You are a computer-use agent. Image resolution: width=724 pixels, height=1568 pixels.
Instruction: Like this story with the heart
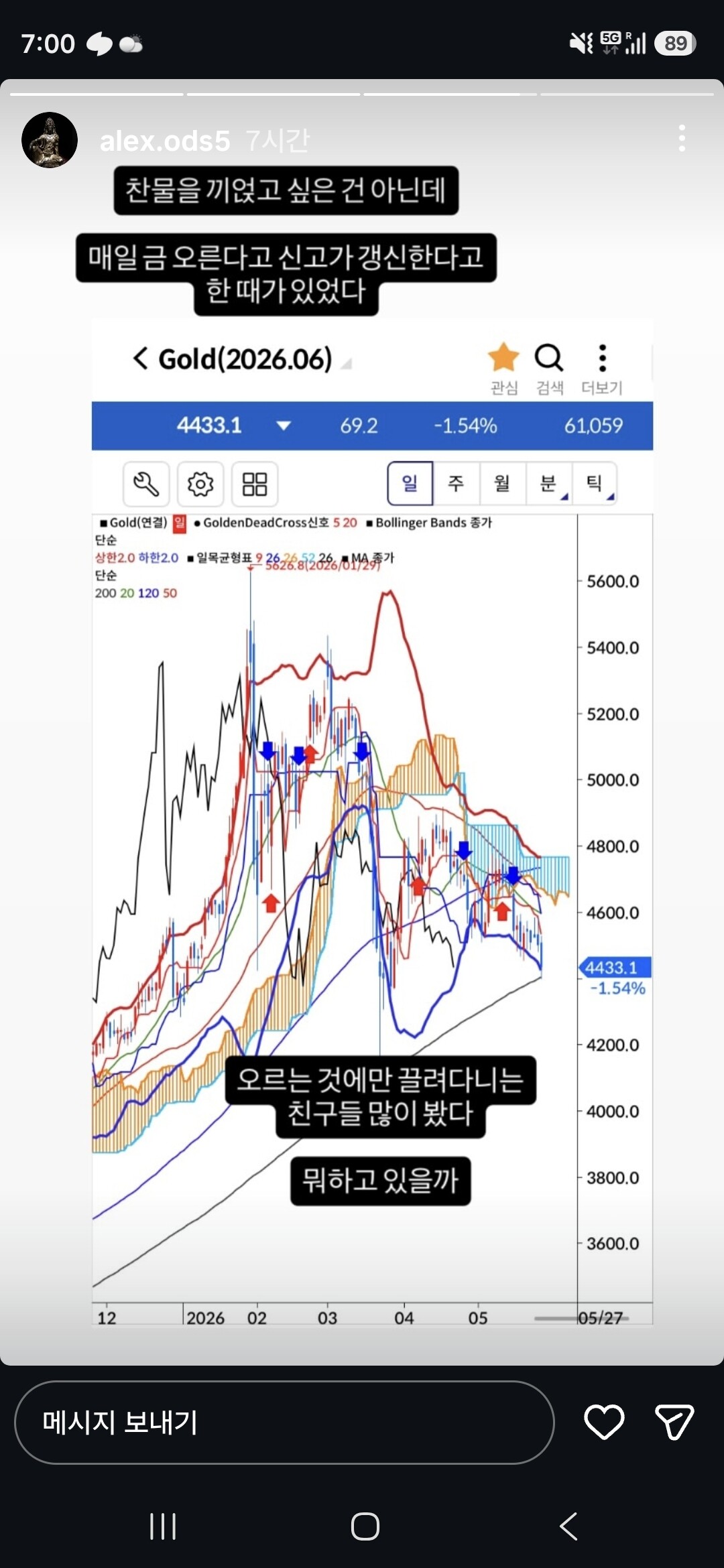604,1422
